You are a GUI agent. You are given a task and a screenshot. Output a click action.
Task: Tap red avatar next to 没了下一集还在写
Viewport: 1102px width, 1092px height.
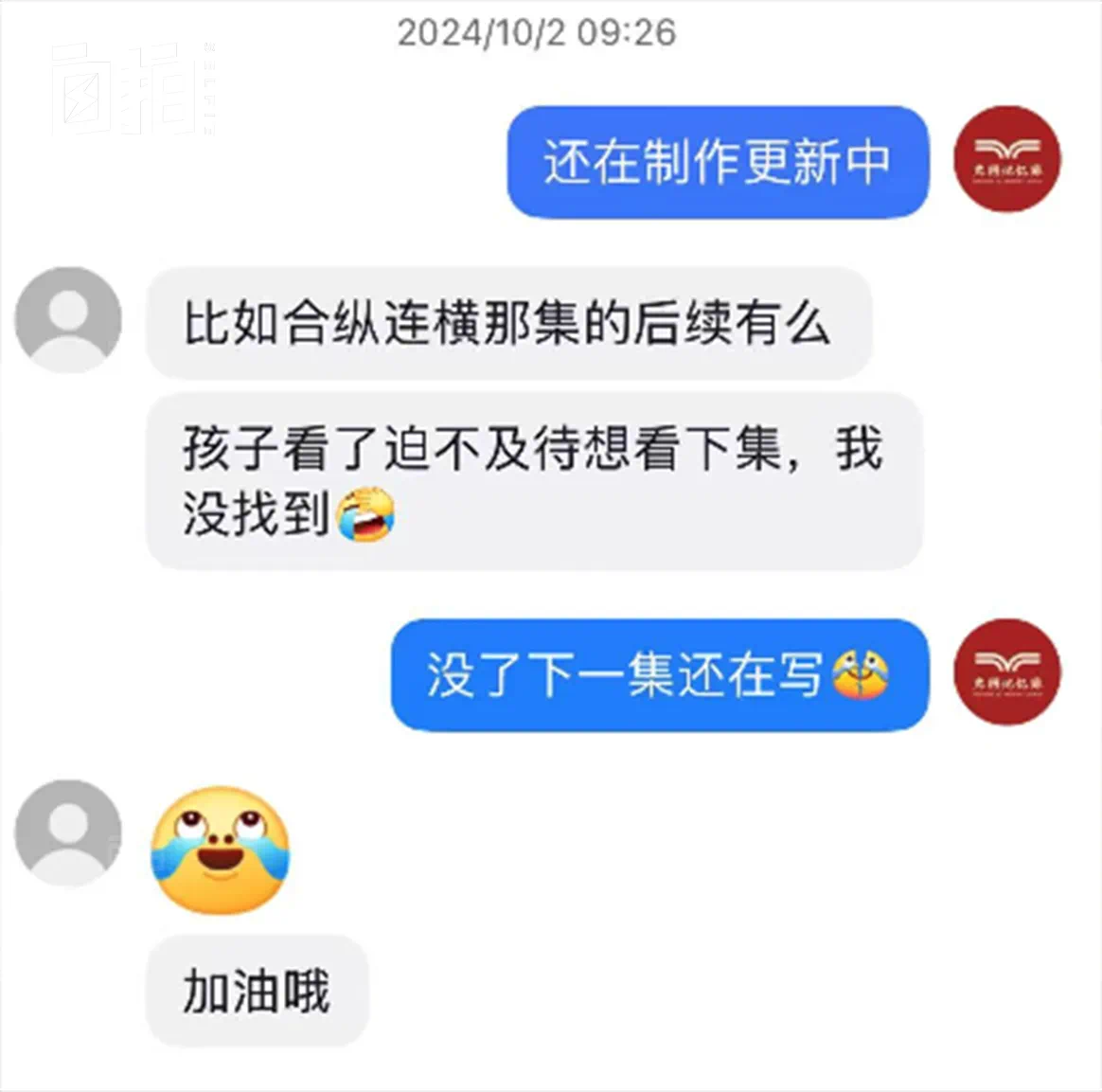pyautogui.click(x=1007, y=672)
